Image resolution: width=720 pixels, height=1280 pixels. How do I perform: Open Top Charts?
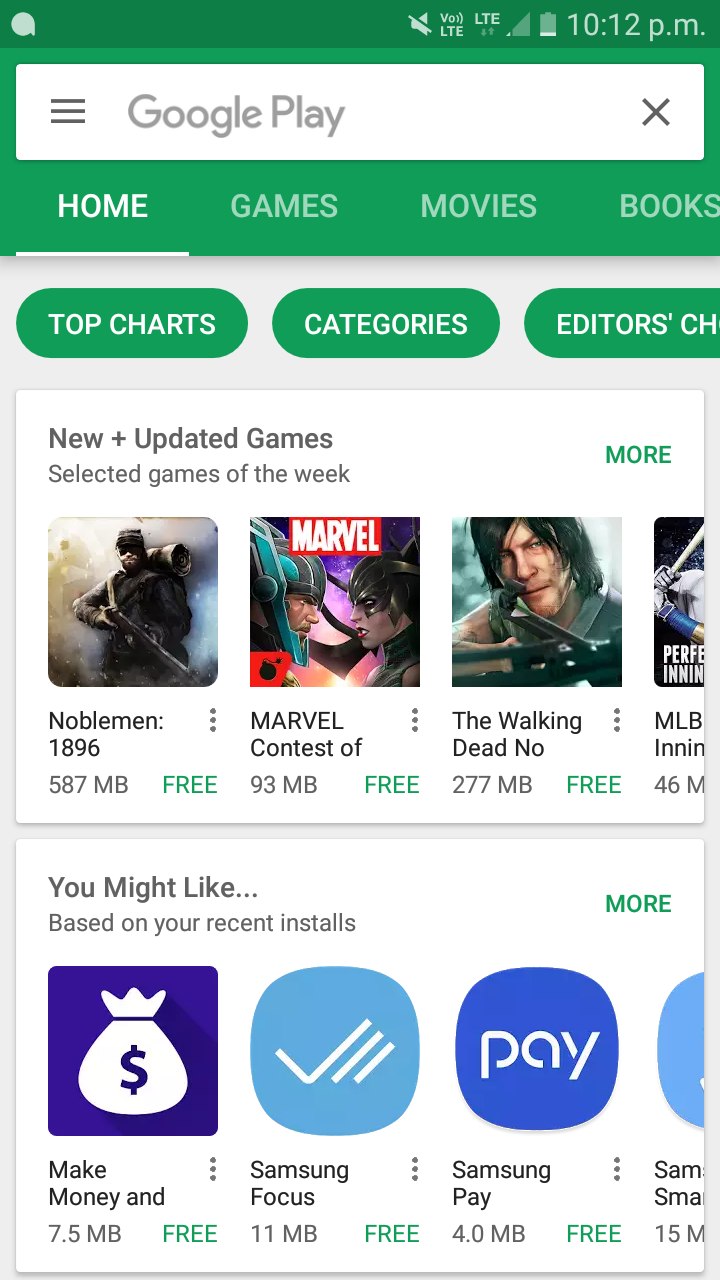point(132,323)
